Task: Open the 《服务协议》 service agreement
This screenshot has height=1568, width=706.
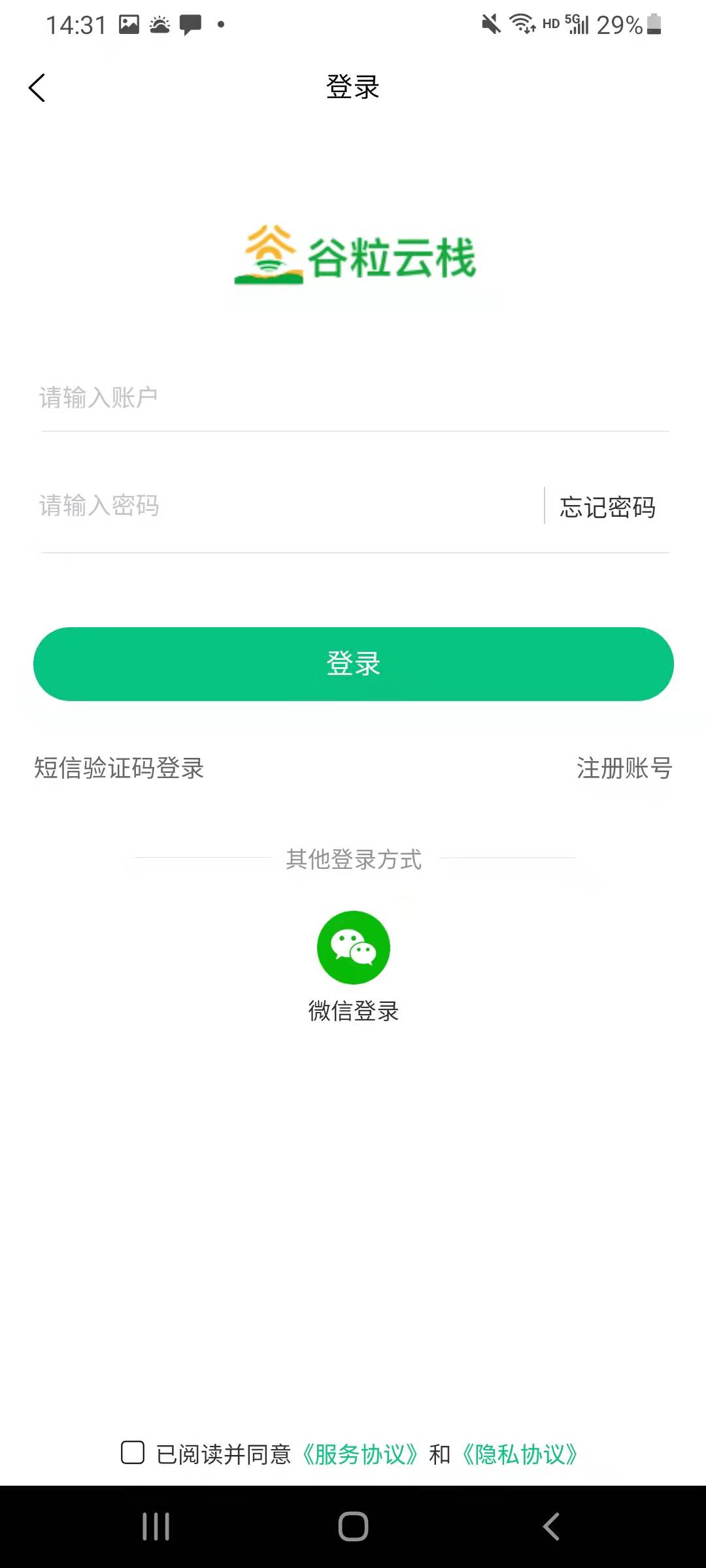Action: 360,1454
